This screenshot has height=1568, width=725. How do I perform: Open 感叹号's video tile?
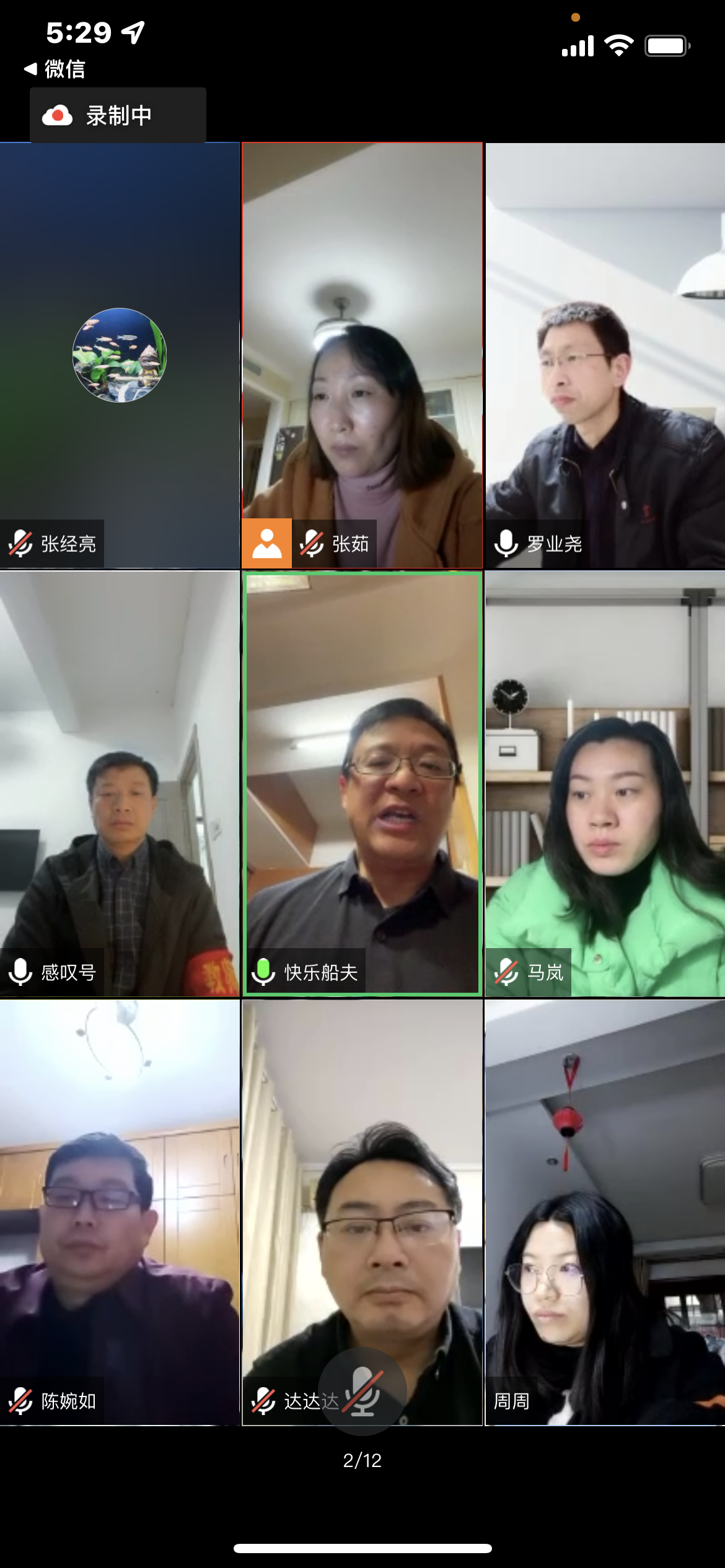[120, 783]
